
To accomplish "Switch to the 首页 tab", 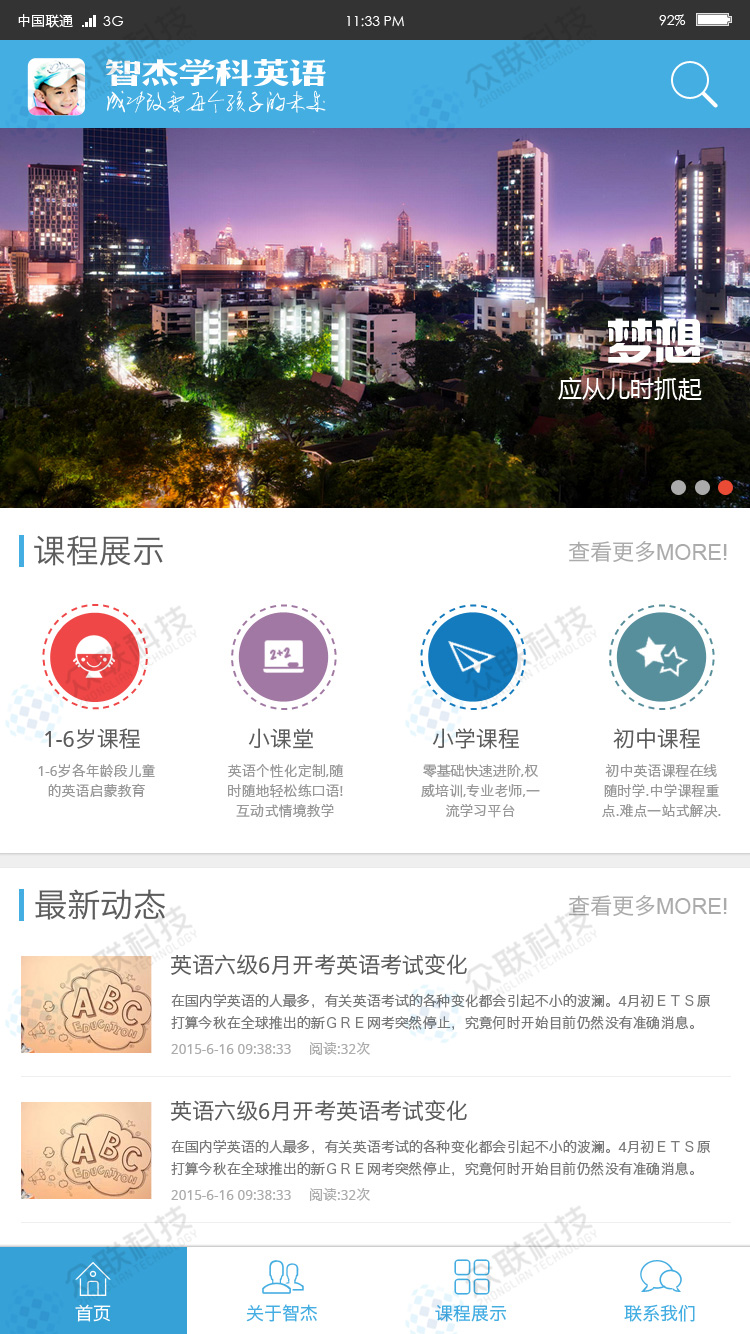I will [x=93, y=1291].
